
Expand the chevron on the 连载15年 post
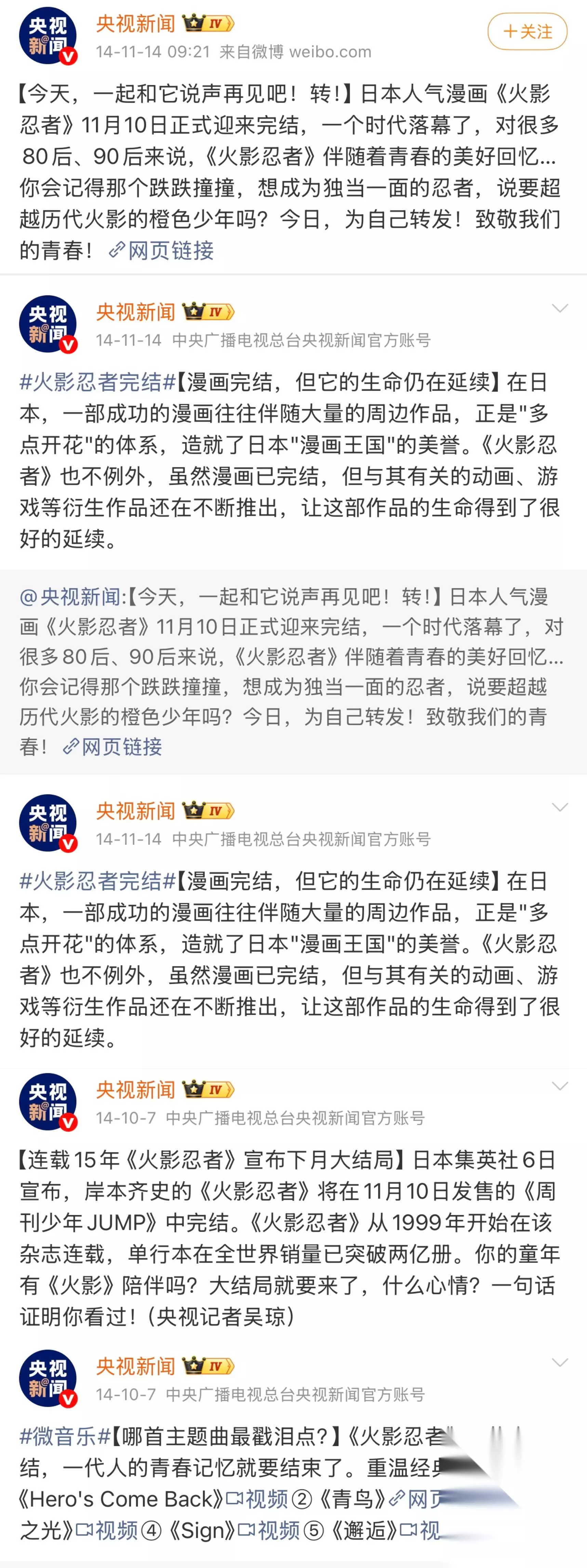click(560, 1086)
